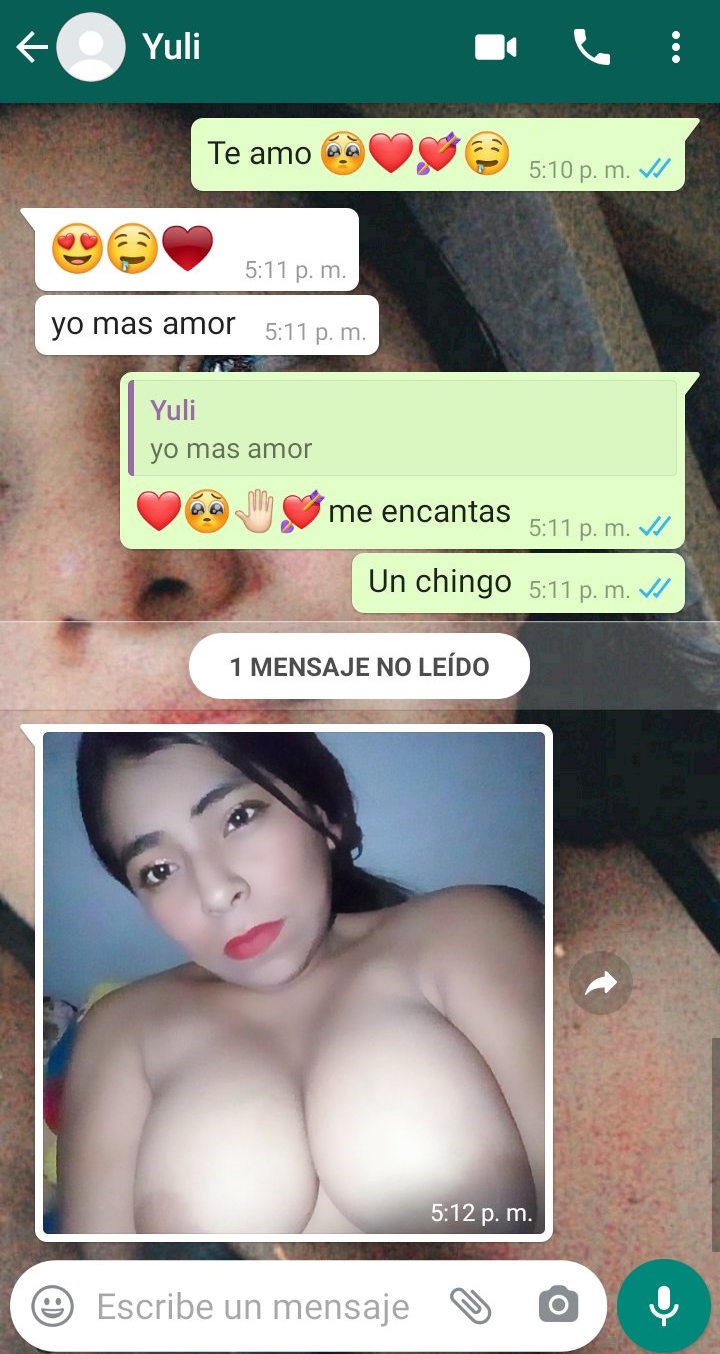Go back to the chats list
Viewport: 720px width, 1354px height.
tap(32, 47)
